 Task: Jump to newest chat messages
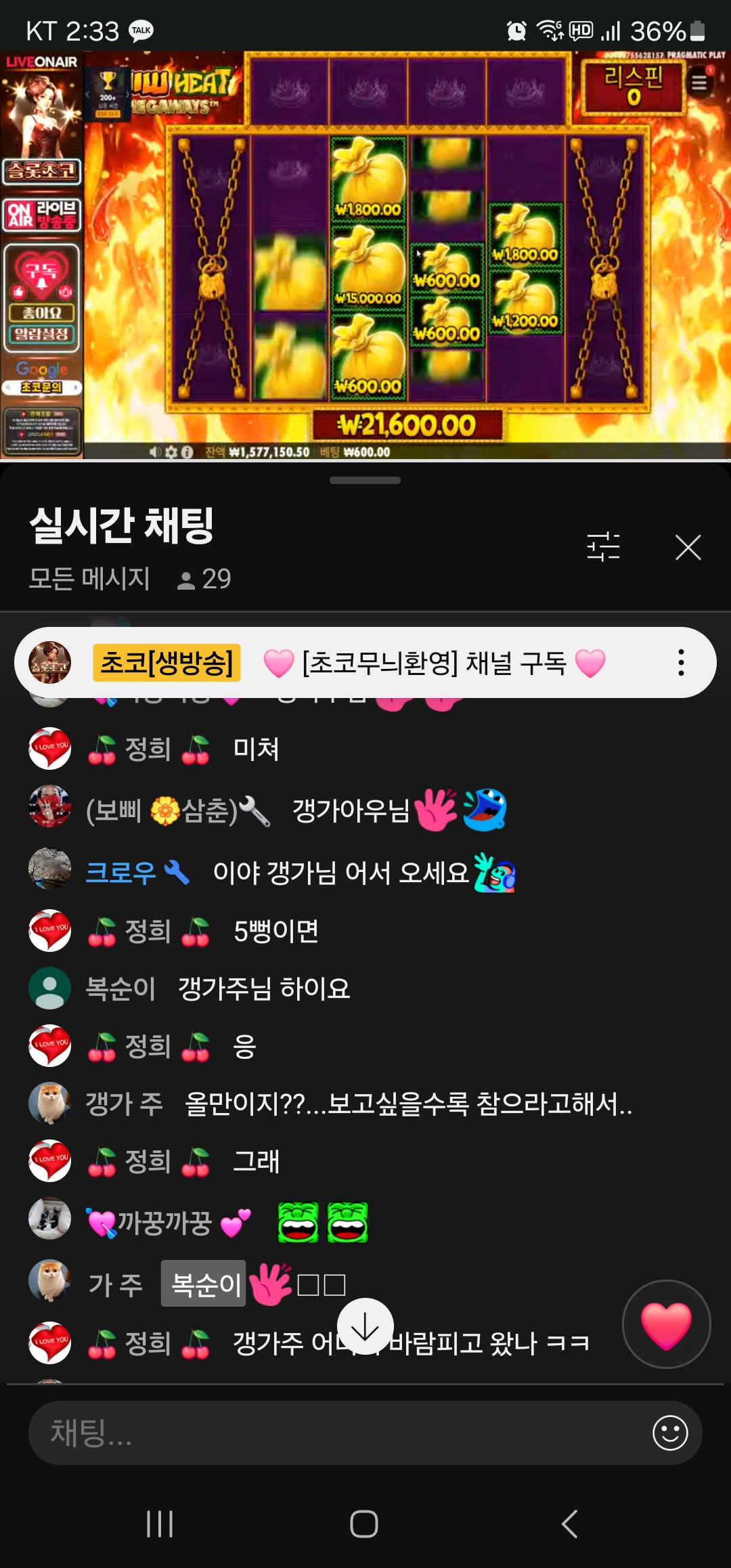365,1326
